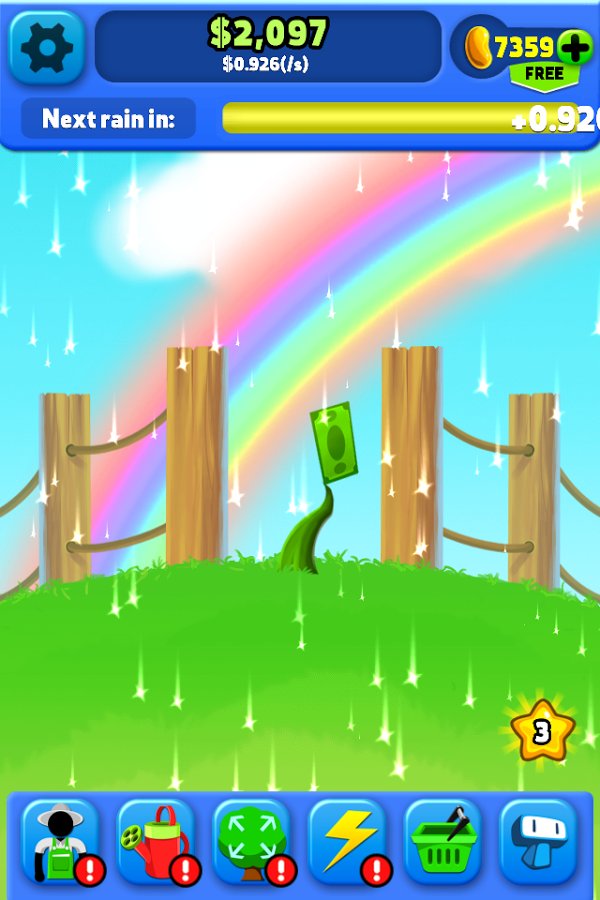Open the settings gear

tap(46, 47)
